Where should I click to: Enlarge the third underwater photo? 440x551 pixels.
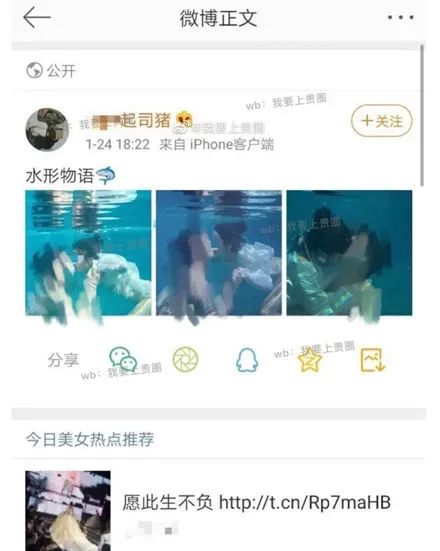click(x=349, y=253)
